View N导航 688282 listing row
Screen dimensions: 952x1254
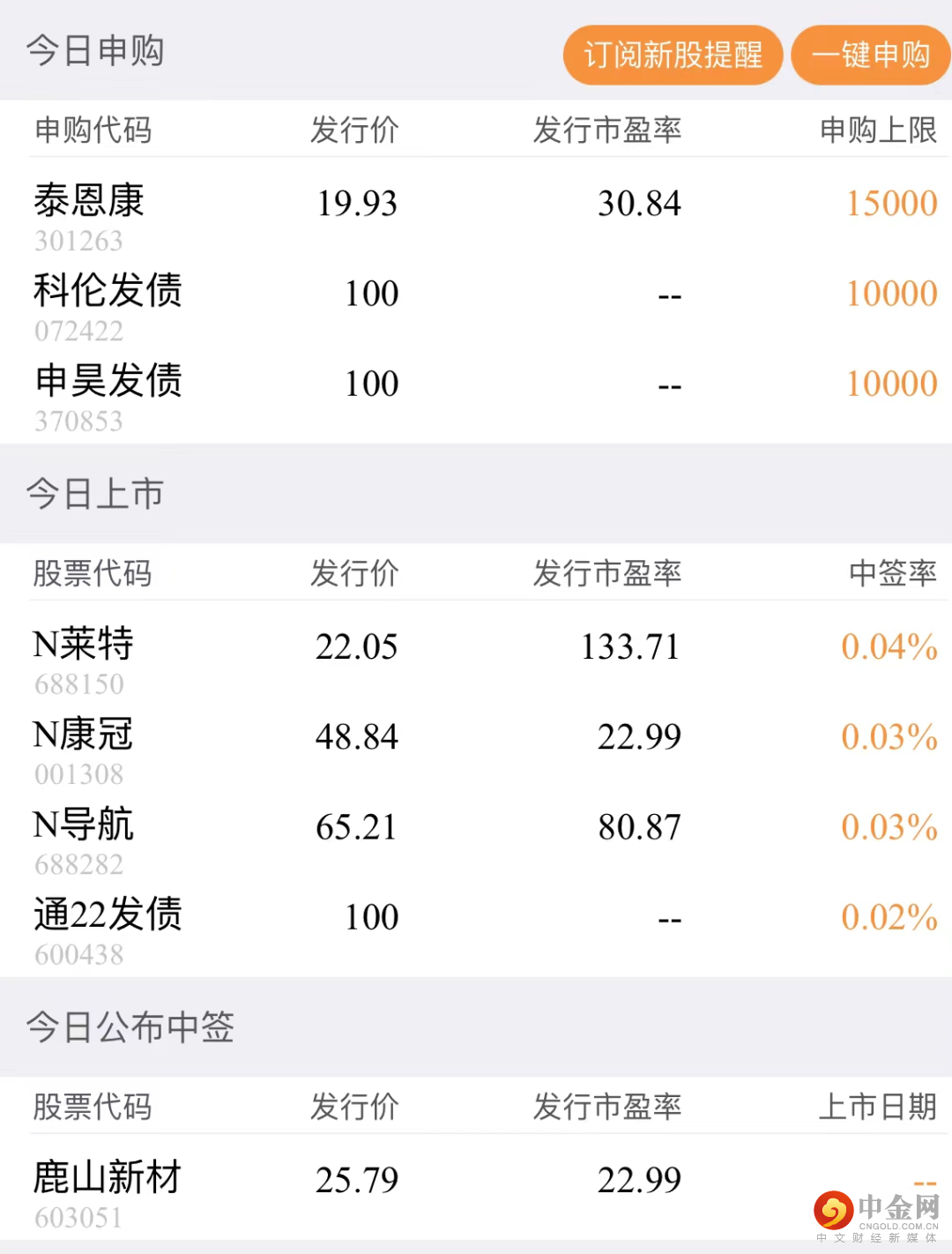pos(476,840)
